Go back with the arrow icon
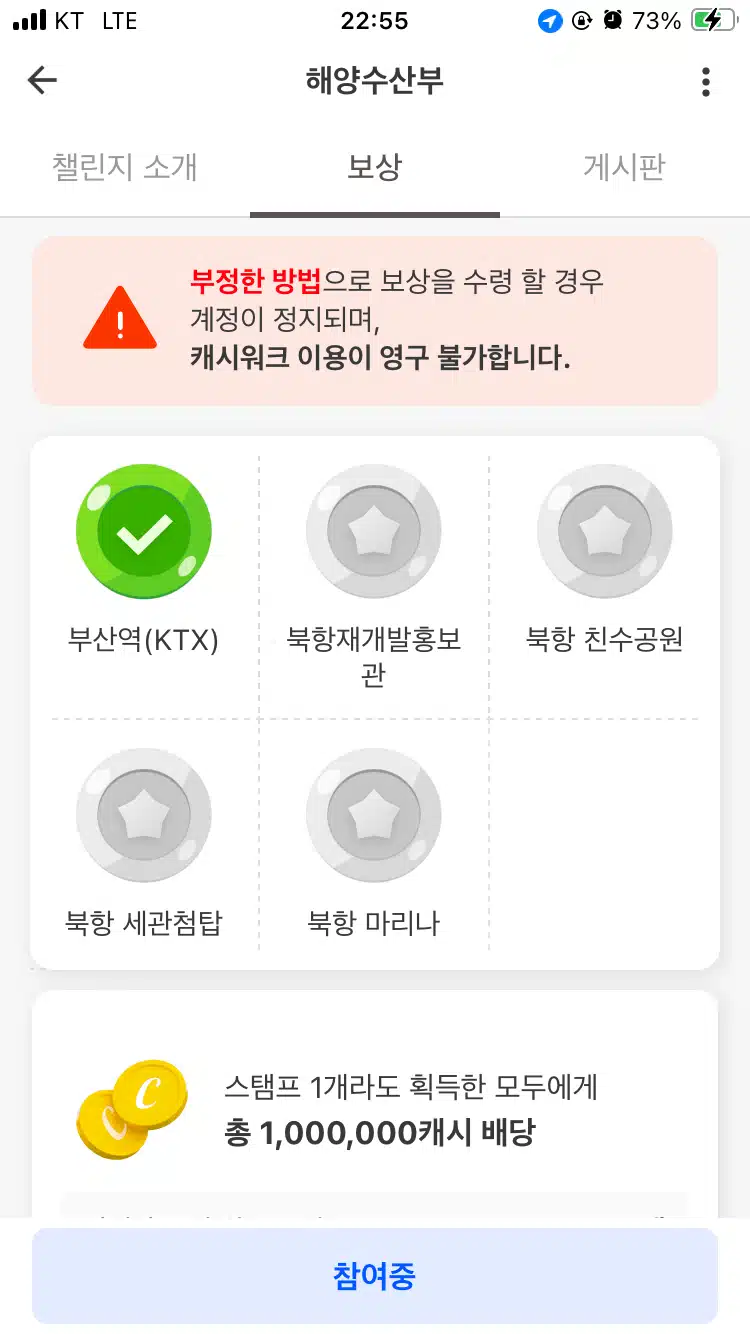750x1334 pixels. (x=42, y=80)
